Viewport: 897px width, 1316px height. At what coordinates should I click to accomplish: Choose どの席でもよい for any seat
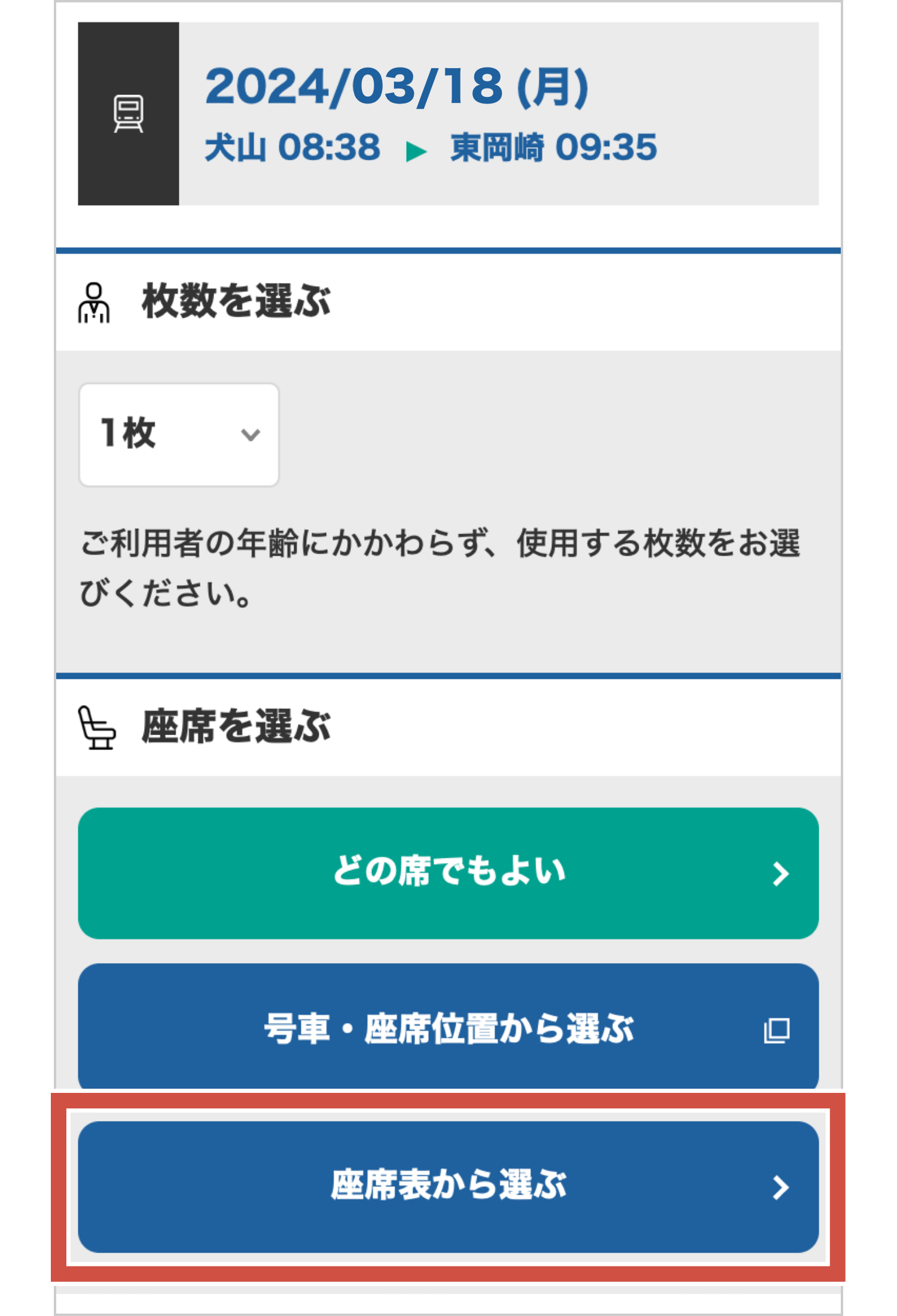pyautogui.click(x=448, y=873)
